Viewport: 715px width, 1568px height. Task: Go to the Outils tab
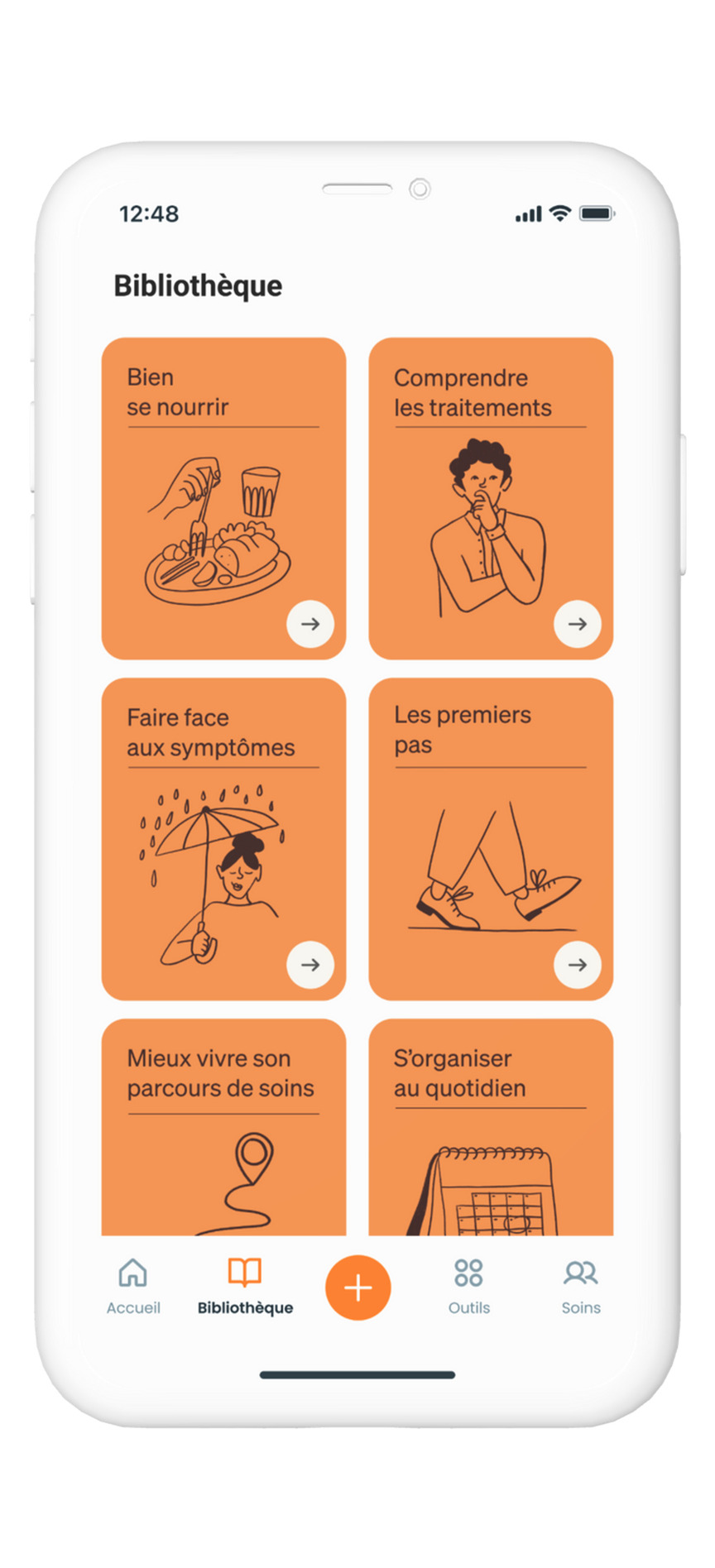[x=468, y=1286]
